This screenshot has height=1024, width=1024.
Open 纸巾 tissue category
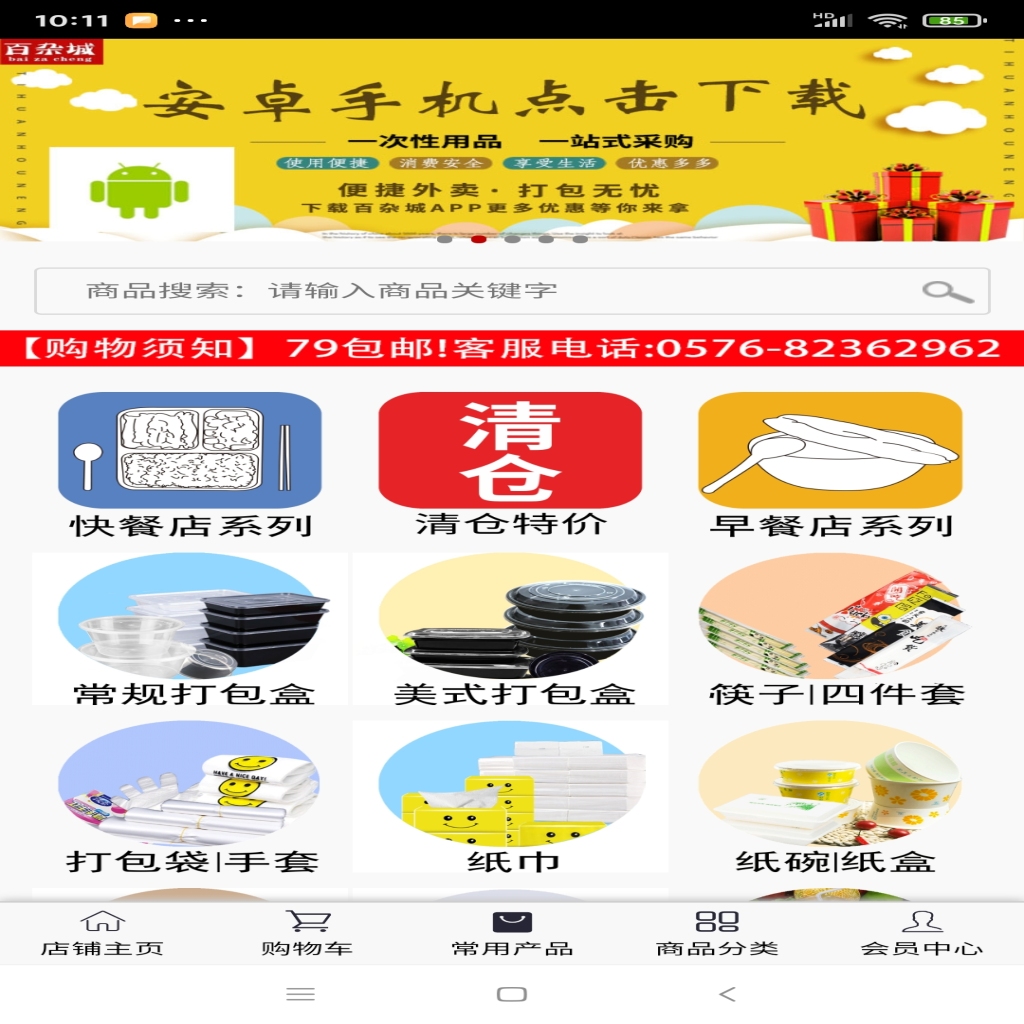pyautogui.click(x=510, y=798)
